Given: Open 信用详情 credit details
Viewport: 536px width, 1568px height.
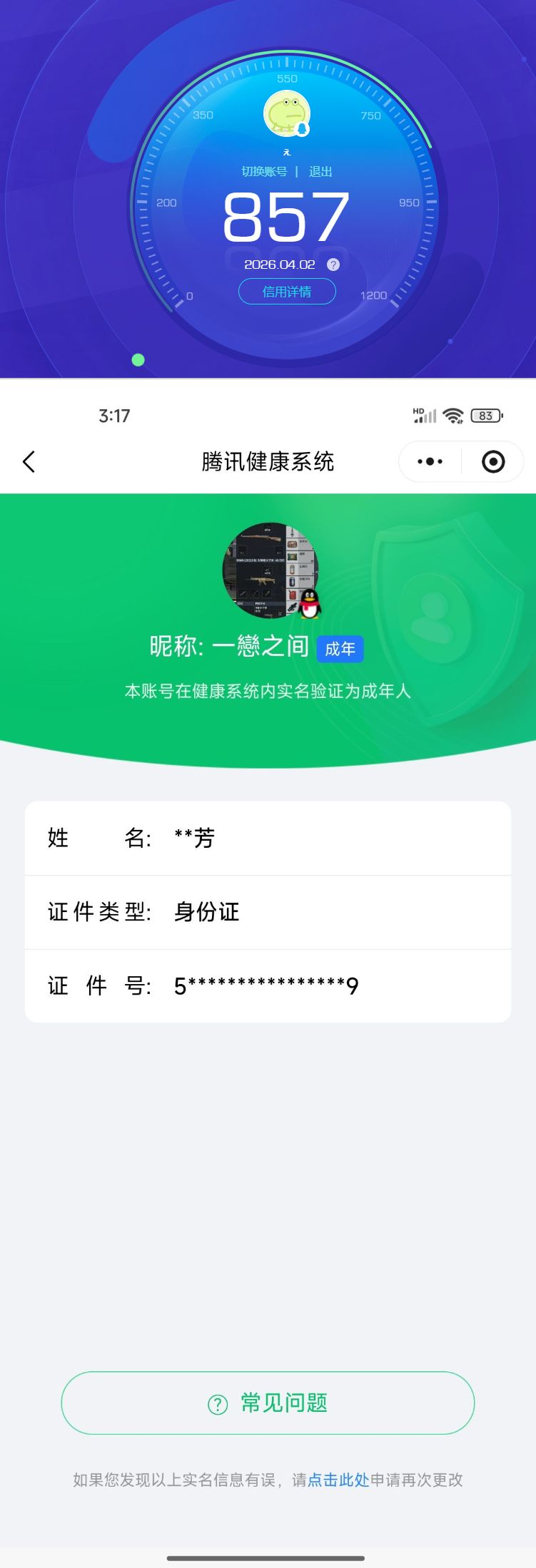Looking at the screenshot, I should coord(287,292).
